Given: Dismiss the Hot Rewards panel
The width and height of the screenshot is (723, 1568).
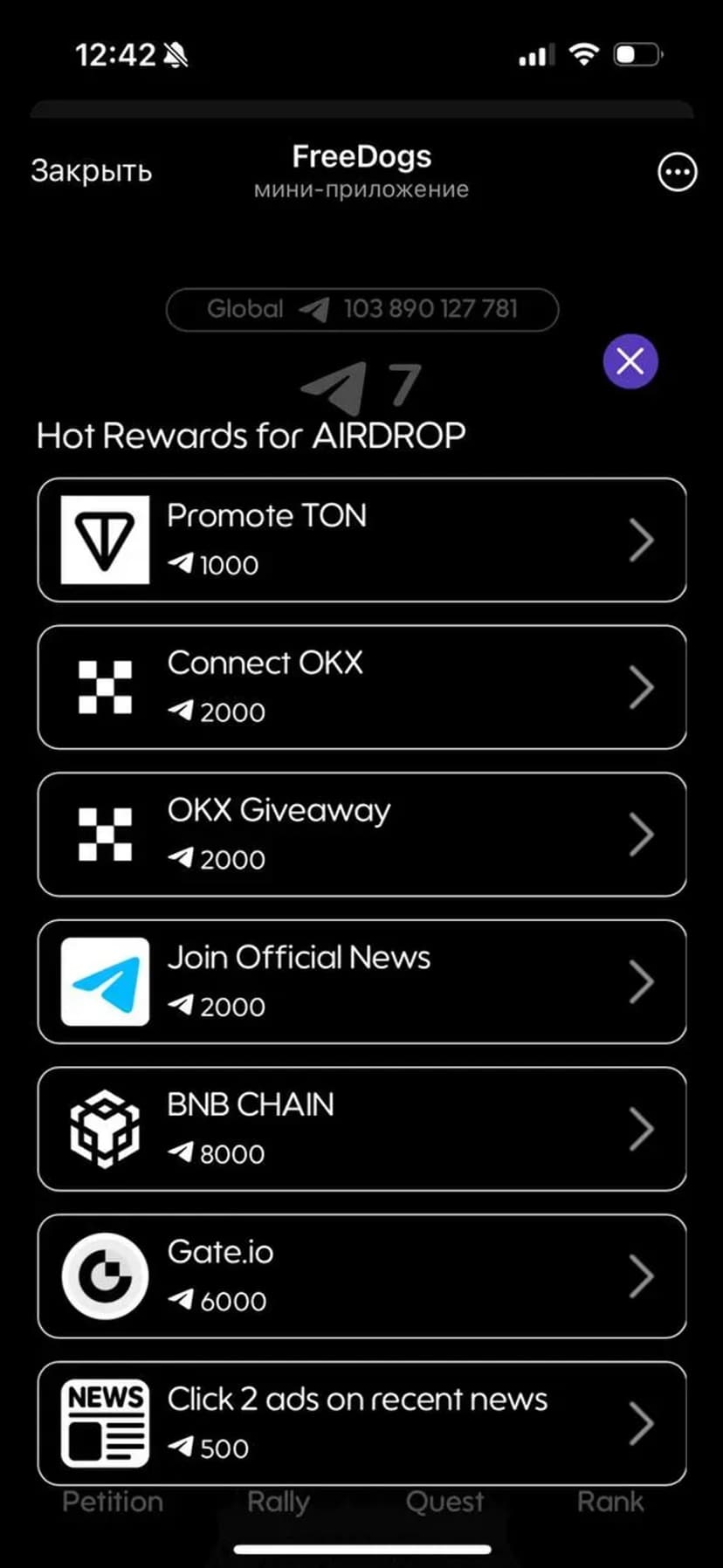Looking at the screenshot, I should 630,361.
